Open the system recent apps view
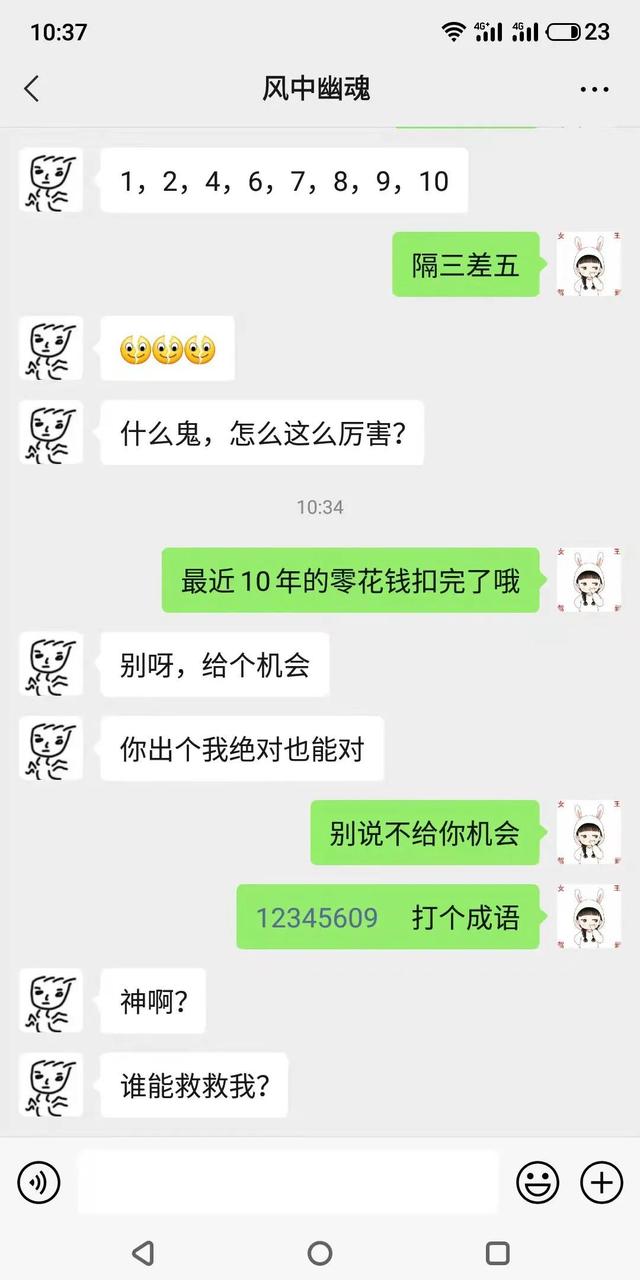This screenshot has height=1280, width=640. (497, 1252)
